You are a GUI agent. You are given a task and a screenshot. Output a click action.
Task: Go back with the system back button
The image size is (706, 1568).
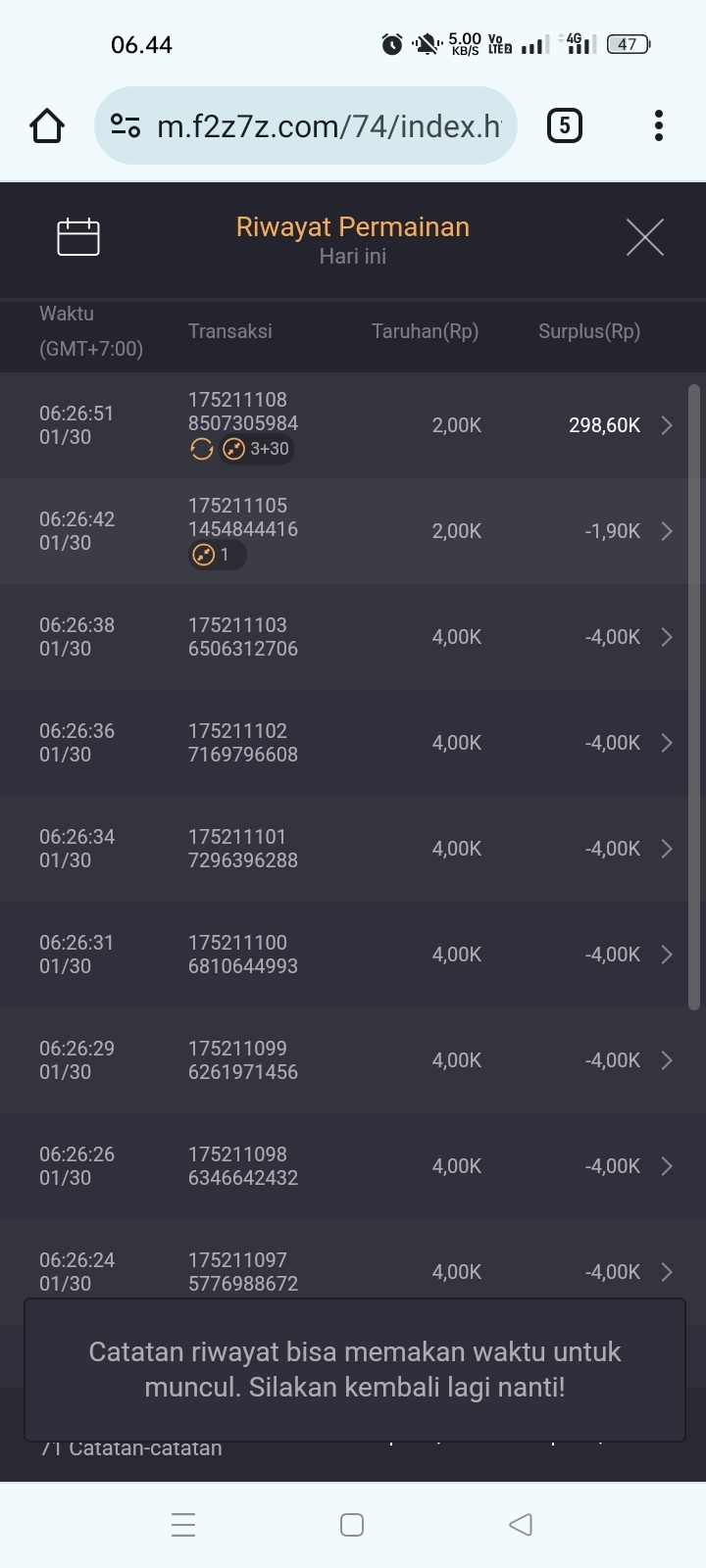522,1525
